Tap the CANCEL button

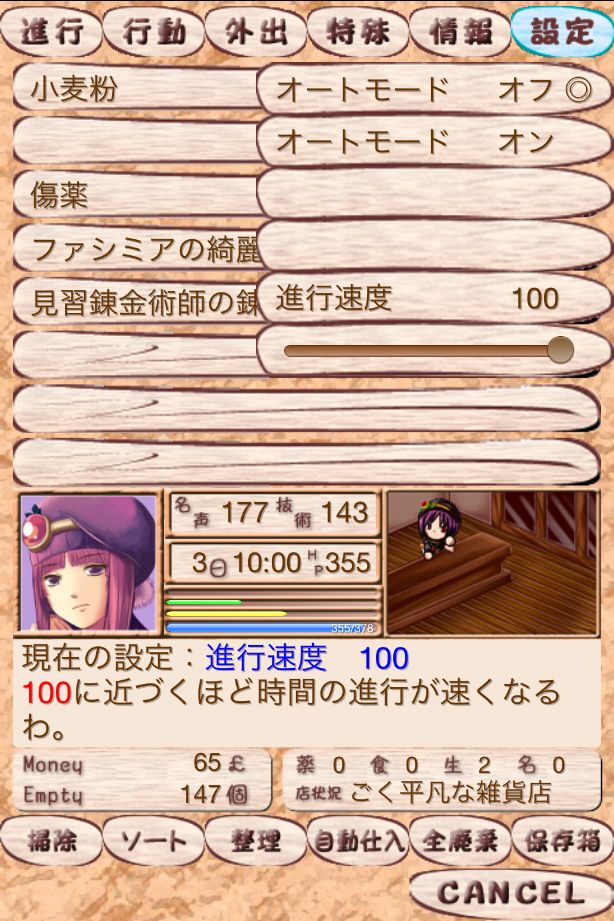(x=510, y=891)
